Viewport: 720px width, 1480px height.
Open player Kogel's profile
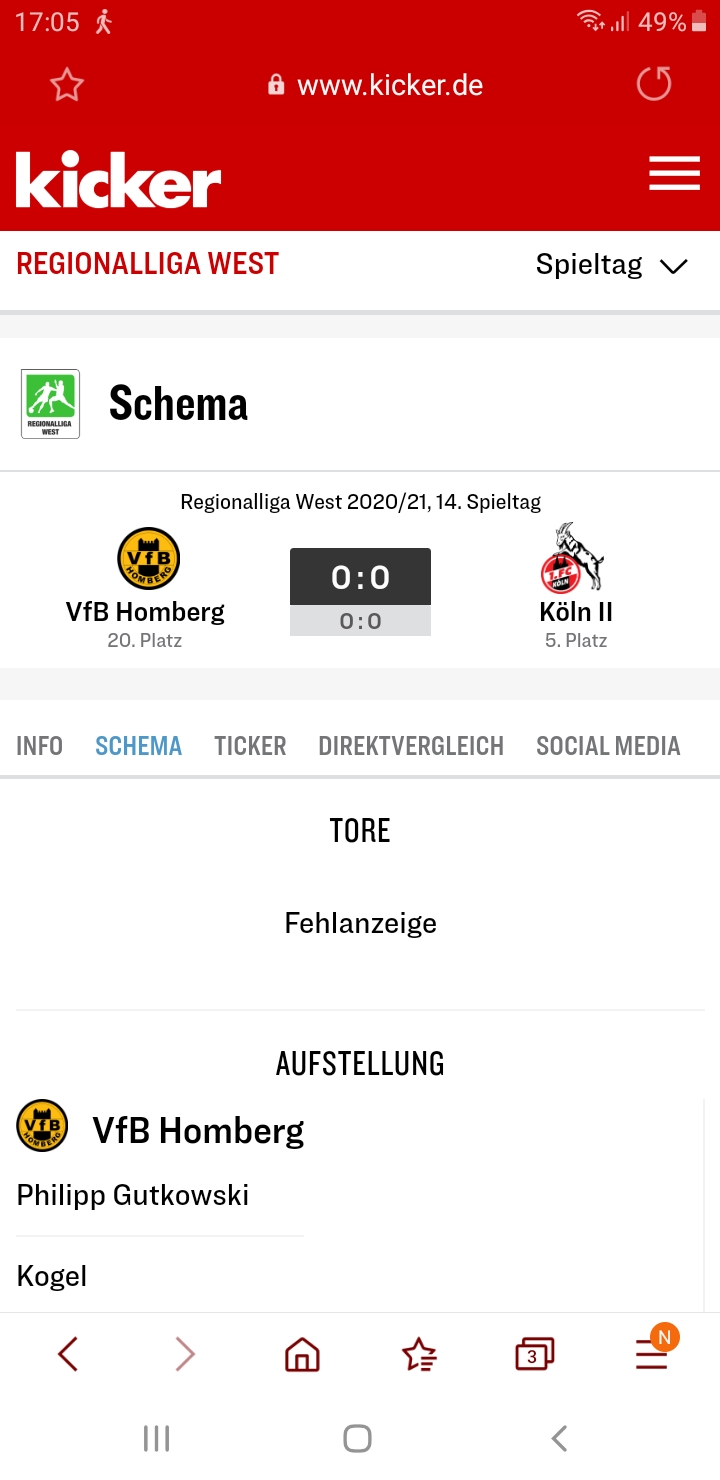[52, 1276]
